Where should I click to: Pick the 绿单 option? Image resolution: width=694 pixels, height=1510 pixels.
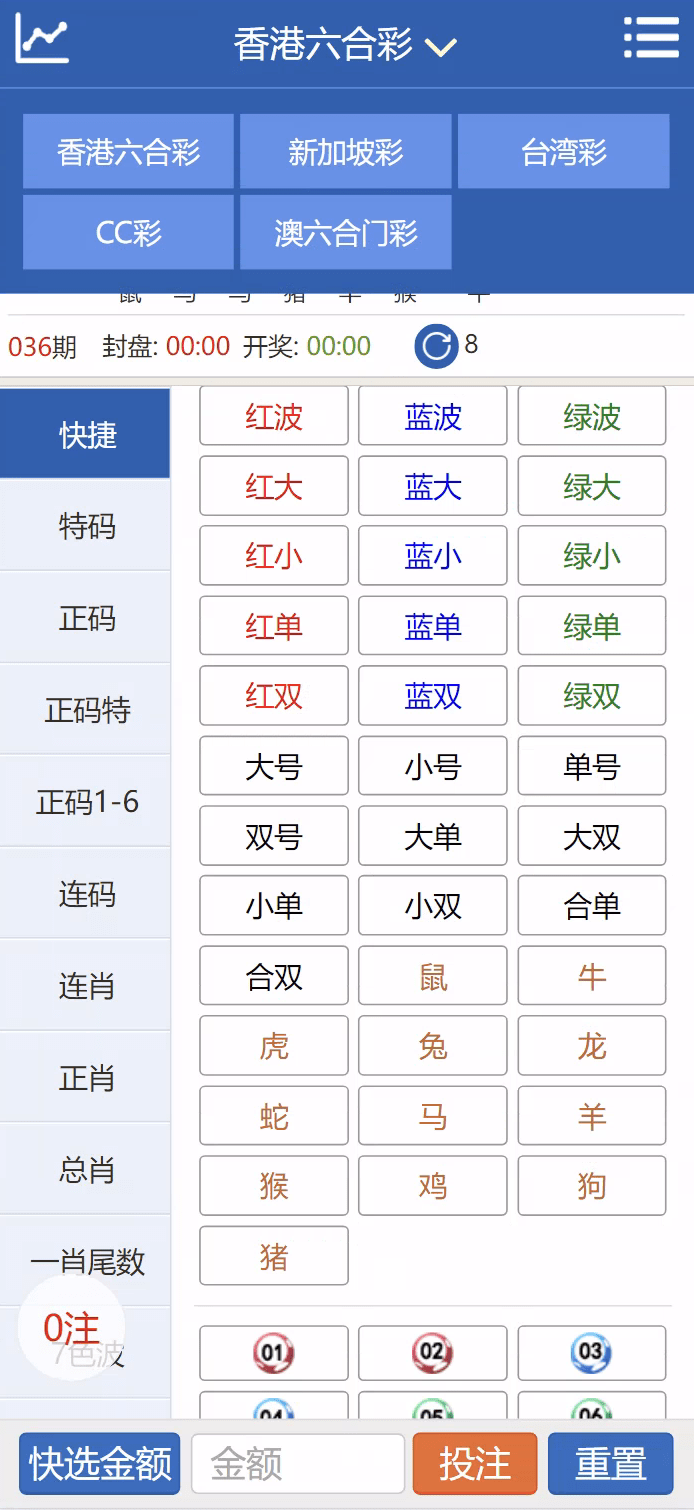tap(591, 626)
